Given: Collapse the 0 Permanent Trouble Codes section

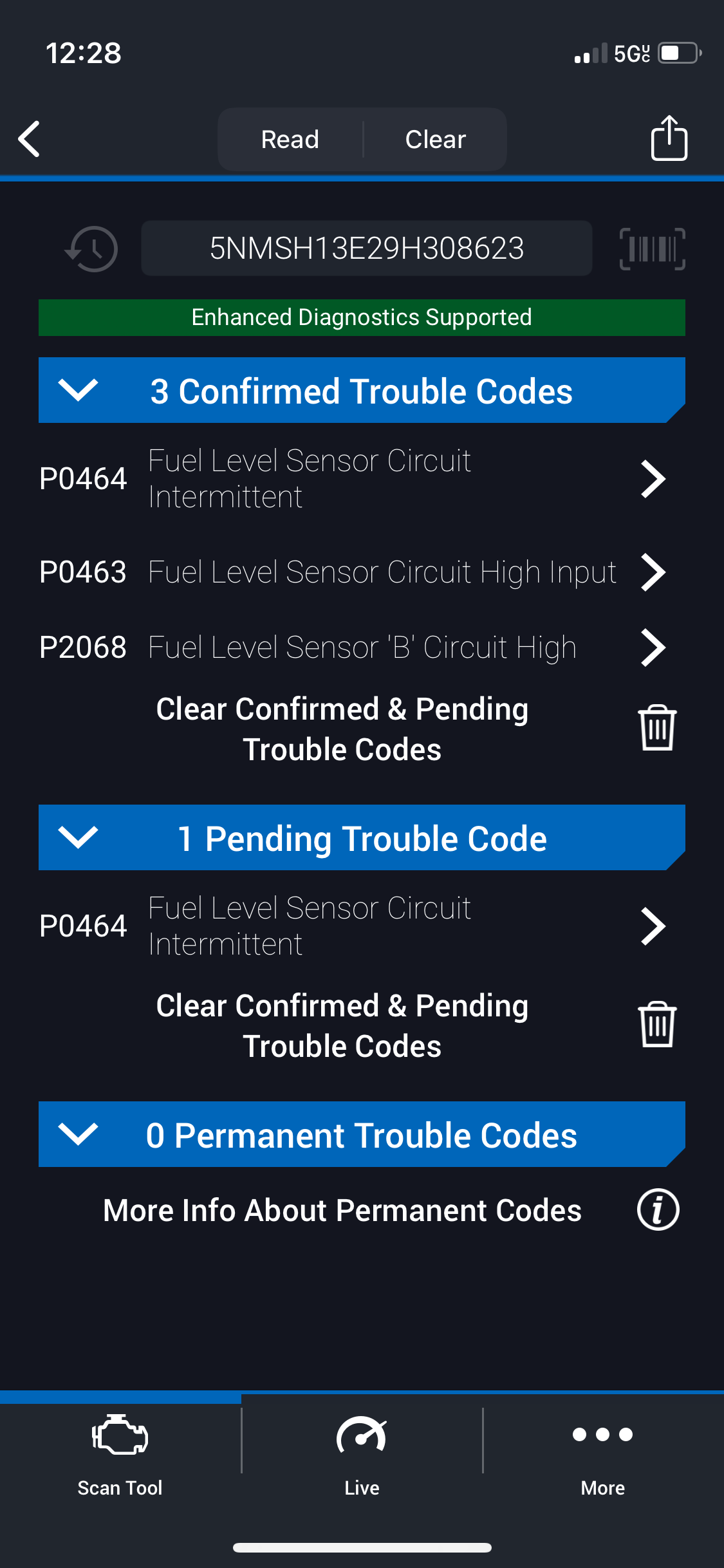Looking at the screenshot, I should click(x=78, y=1134).
